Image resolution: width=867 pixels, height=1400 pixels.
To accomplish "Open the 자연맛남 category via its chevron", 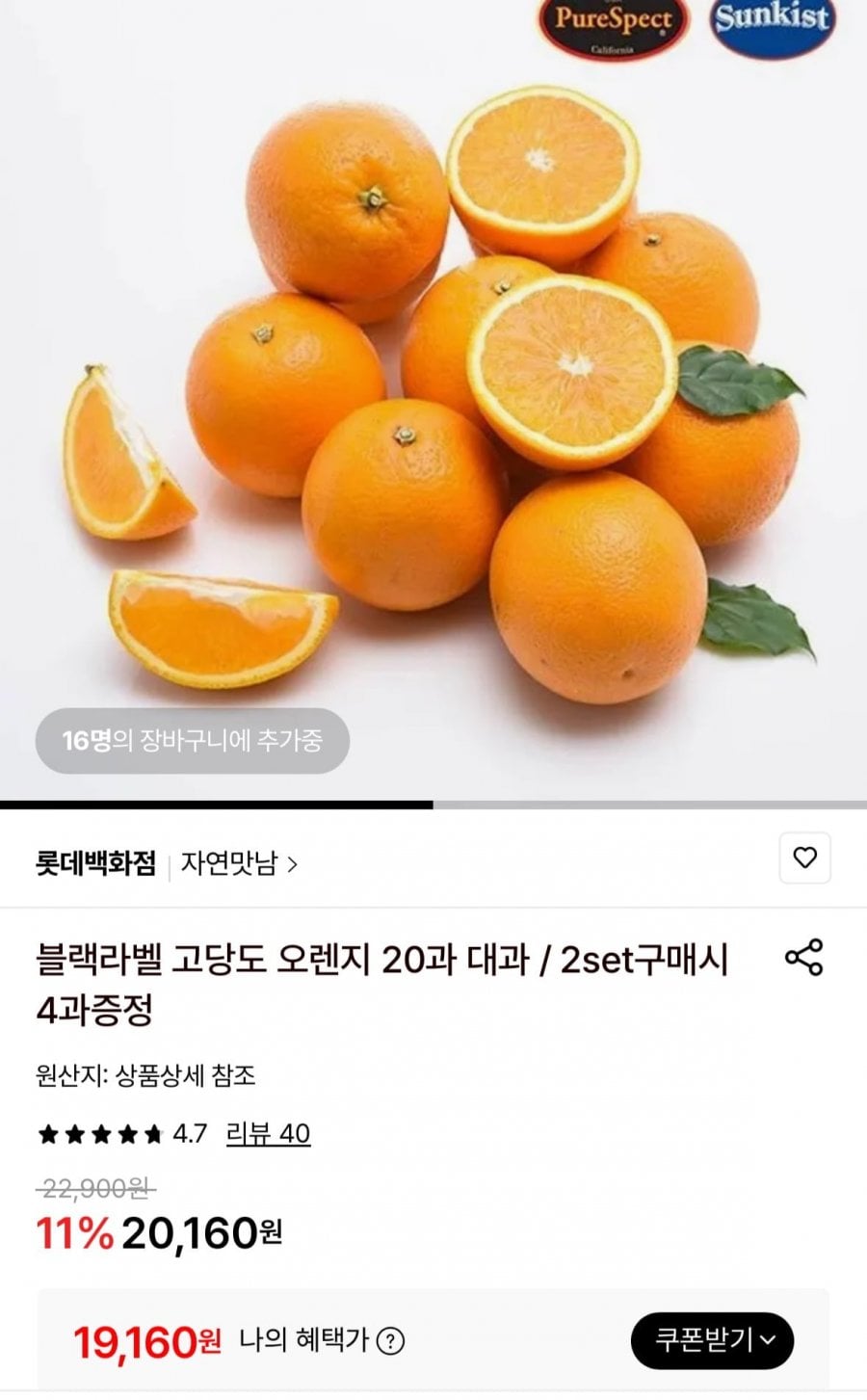I will (x=291, y=864).
